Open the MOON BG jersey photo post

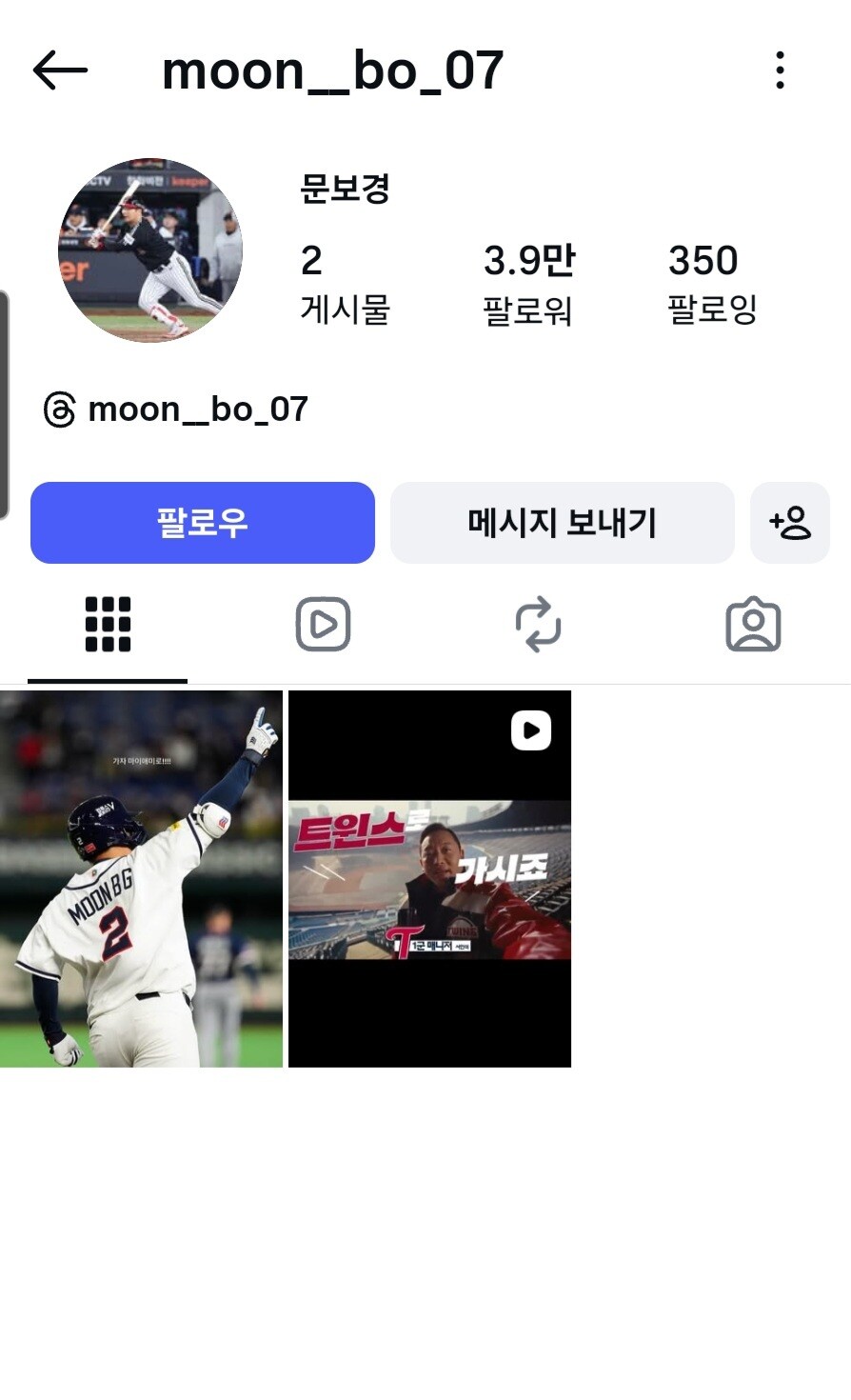click(141, 878)
